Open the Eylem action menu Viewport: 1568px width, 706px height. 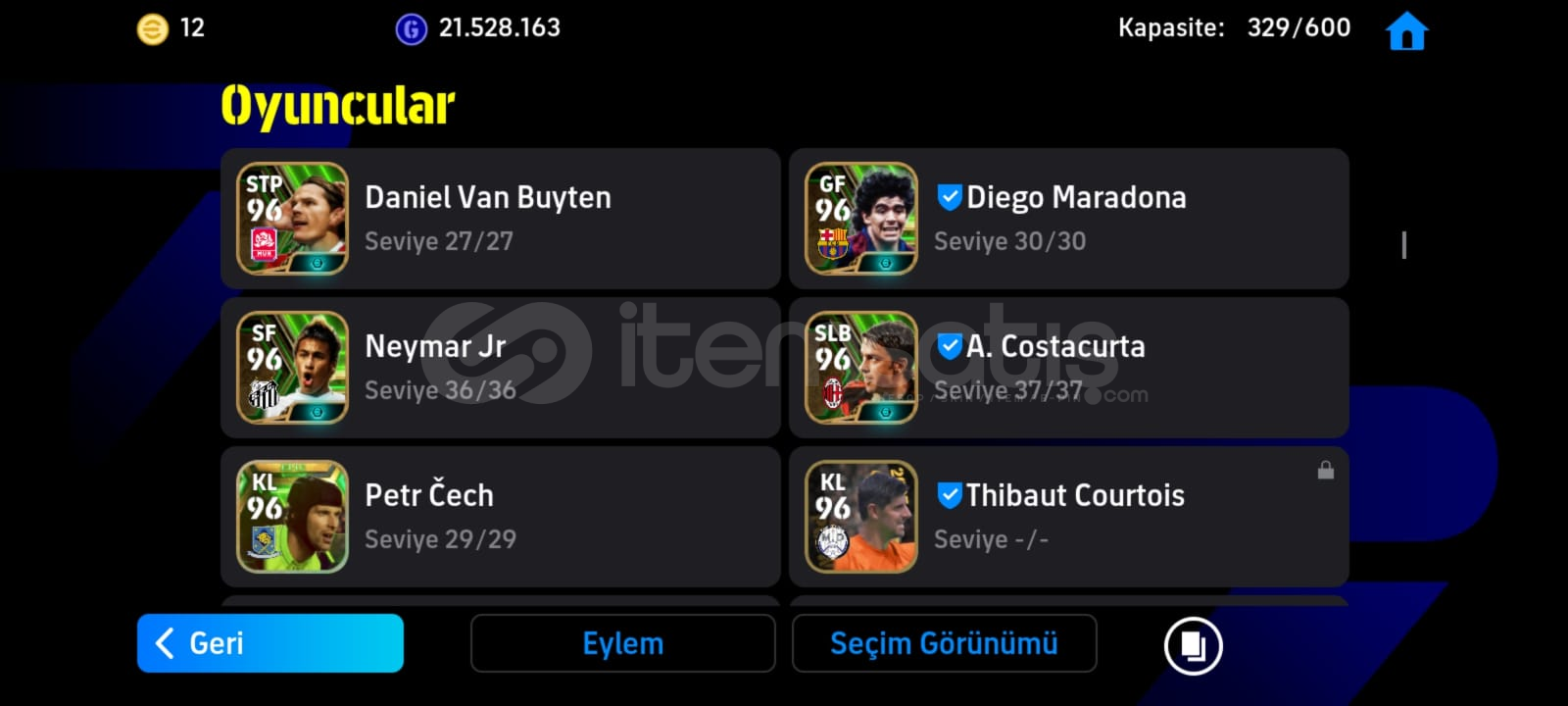[622, 643]
